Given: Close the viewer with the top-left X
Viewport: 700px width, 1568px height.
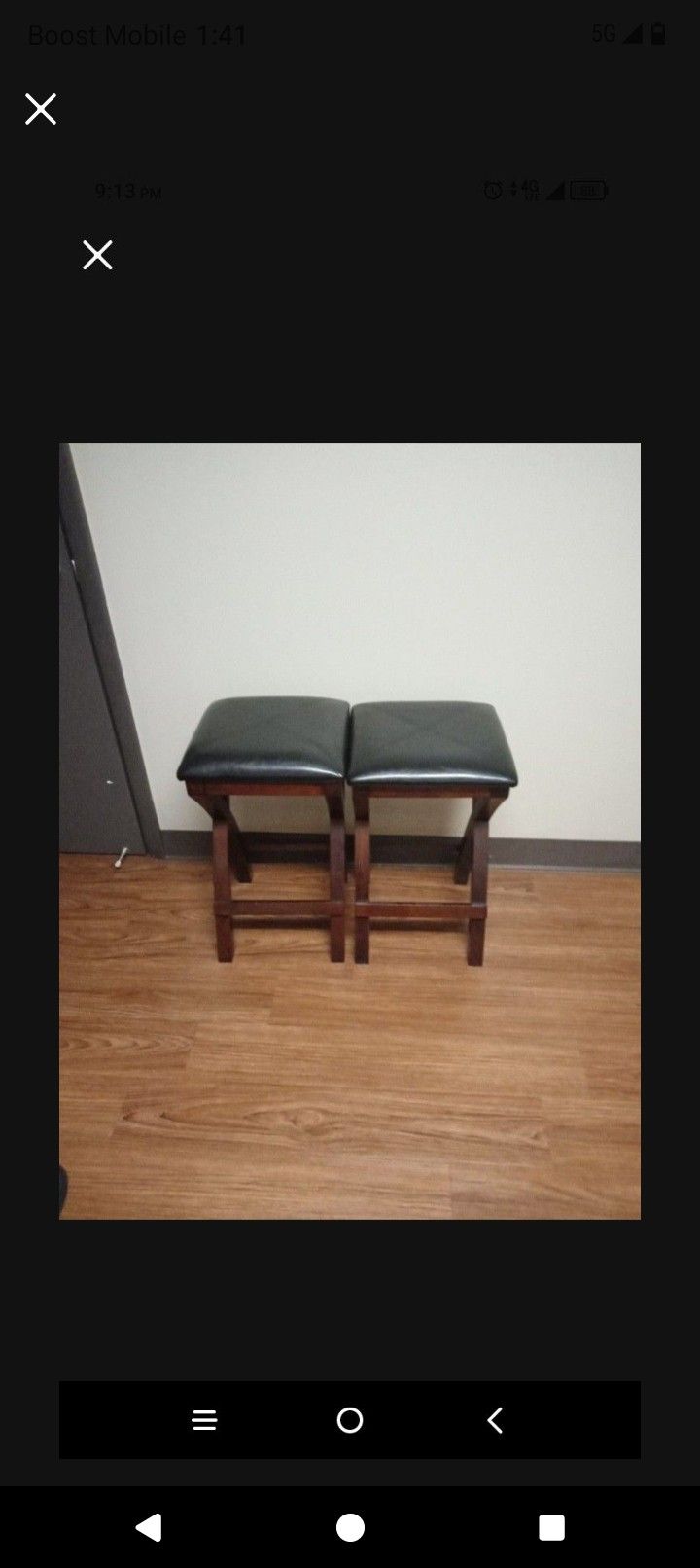Looking at the screenshot, I should click(x=41, y=109).
